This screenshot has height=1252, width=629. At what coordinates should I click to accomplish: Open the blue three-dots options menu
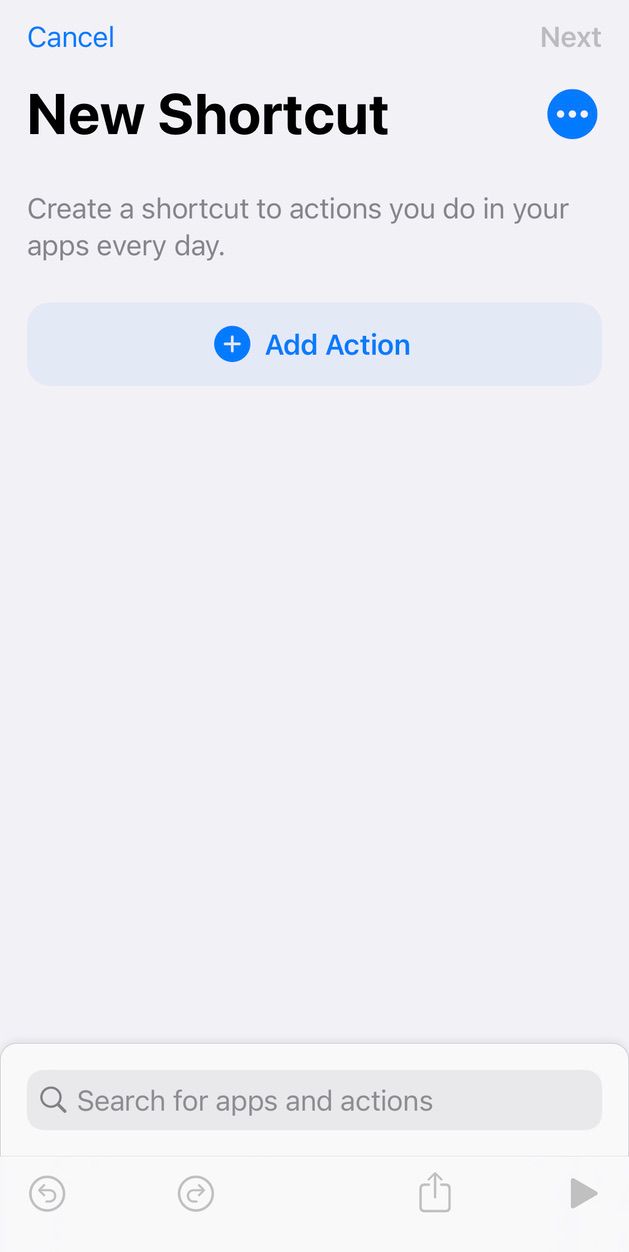572,114
